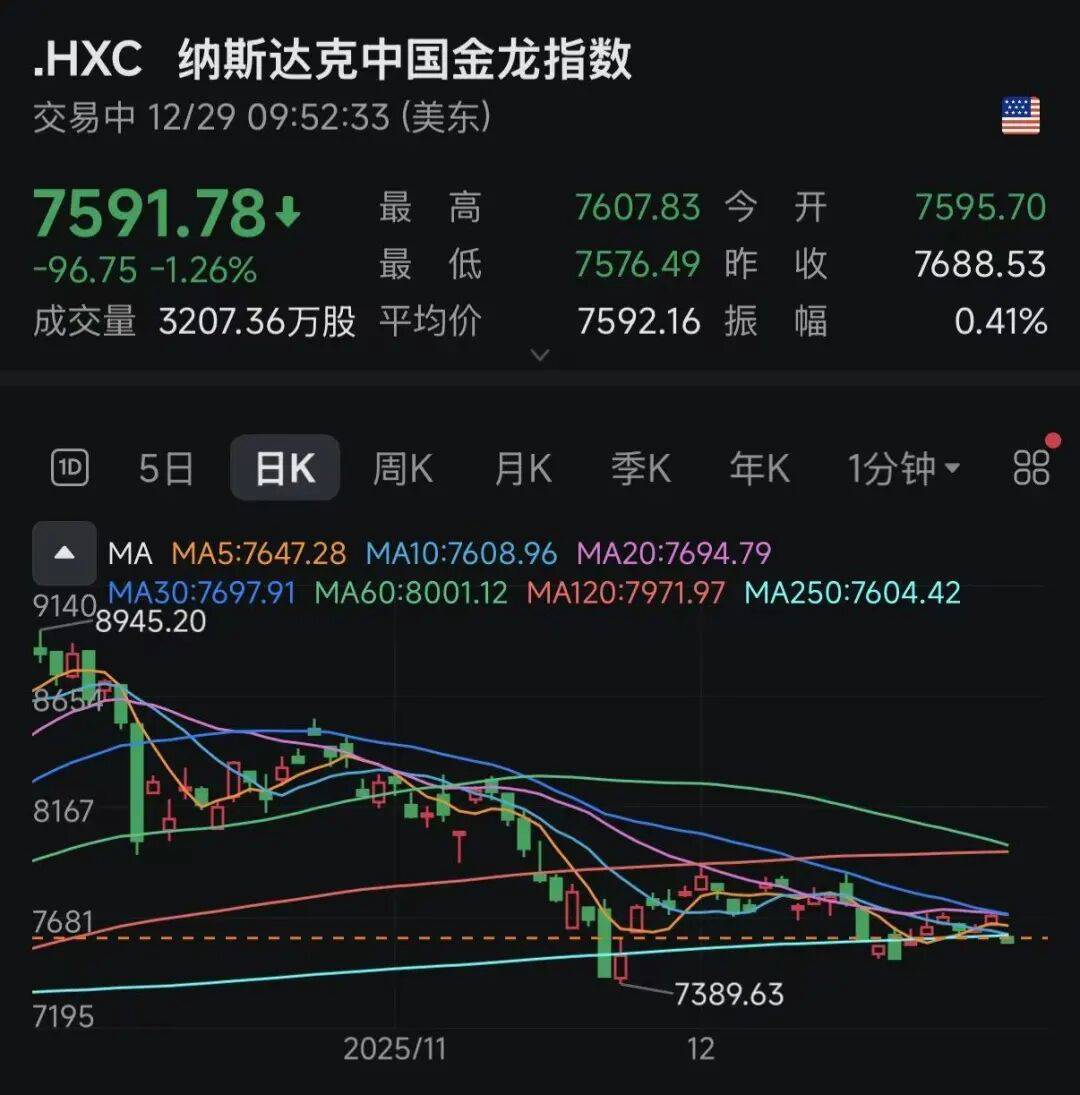Viewport: 1080px width, 1095px height.
Task: Show the 周K weekly chart
Action: pos(402,468)
